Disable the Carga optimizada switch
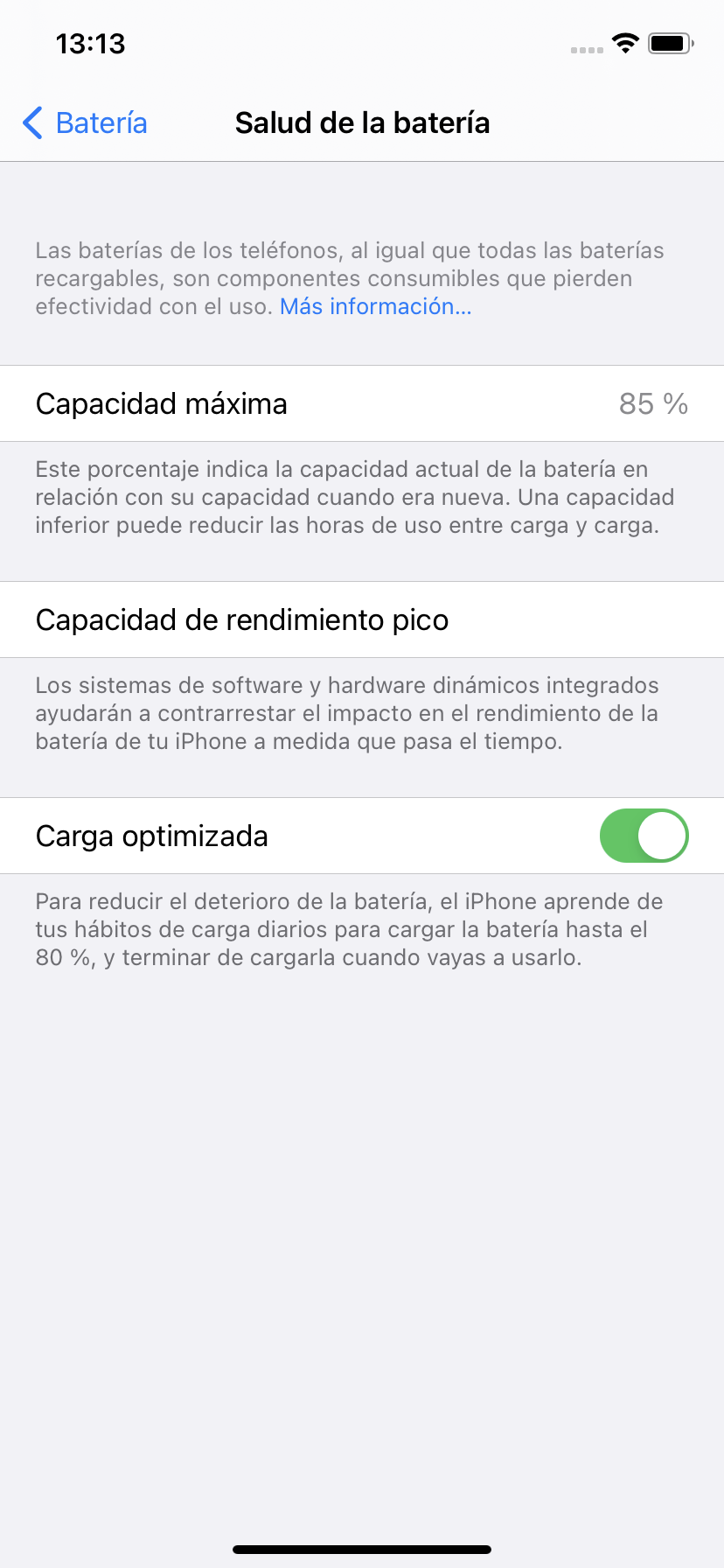Screen dimensions: 724x1568 click(644, 836)
